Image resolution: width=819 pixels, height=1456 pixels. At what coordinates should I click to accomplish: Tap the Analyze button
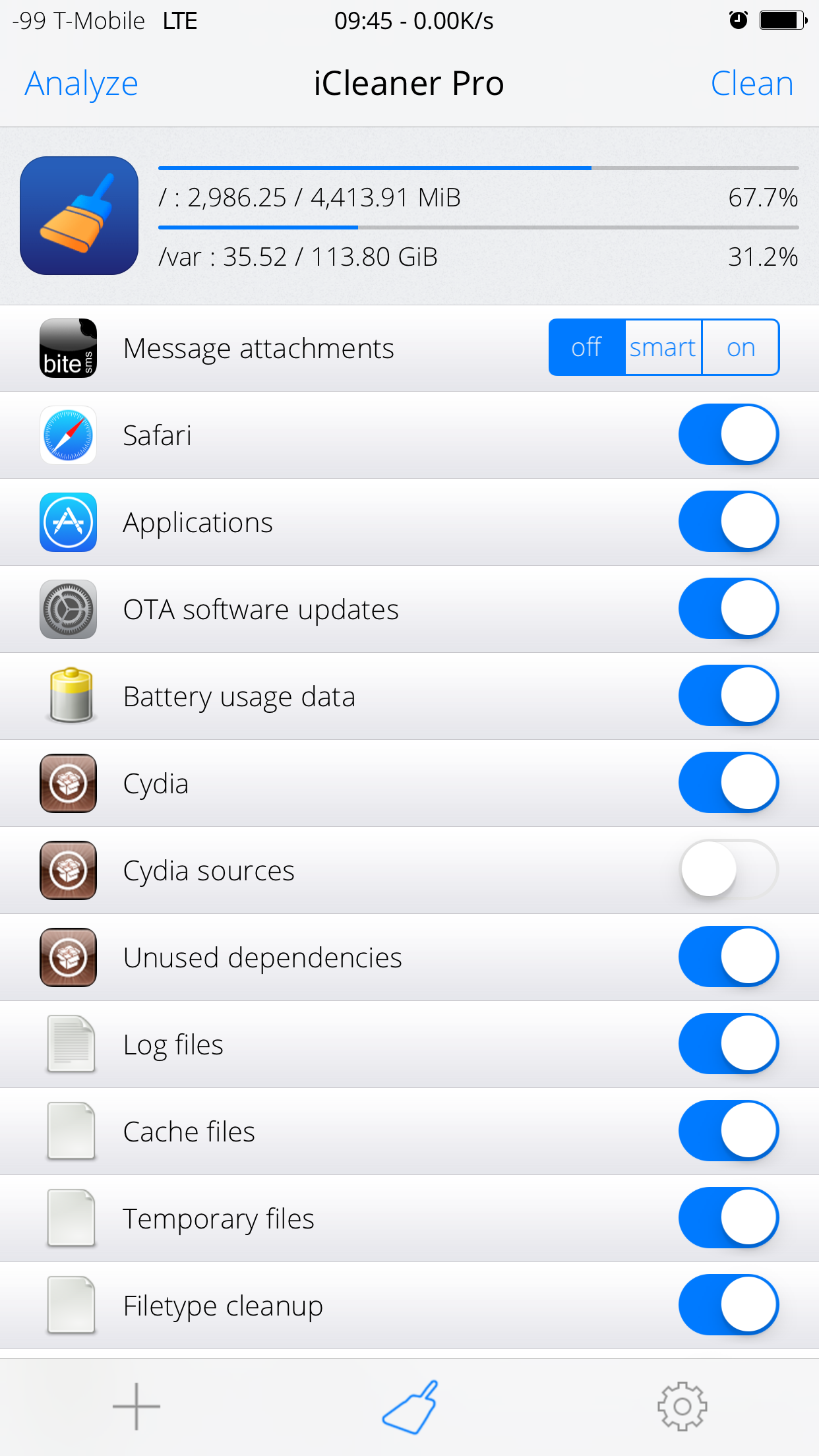[82, 84]
